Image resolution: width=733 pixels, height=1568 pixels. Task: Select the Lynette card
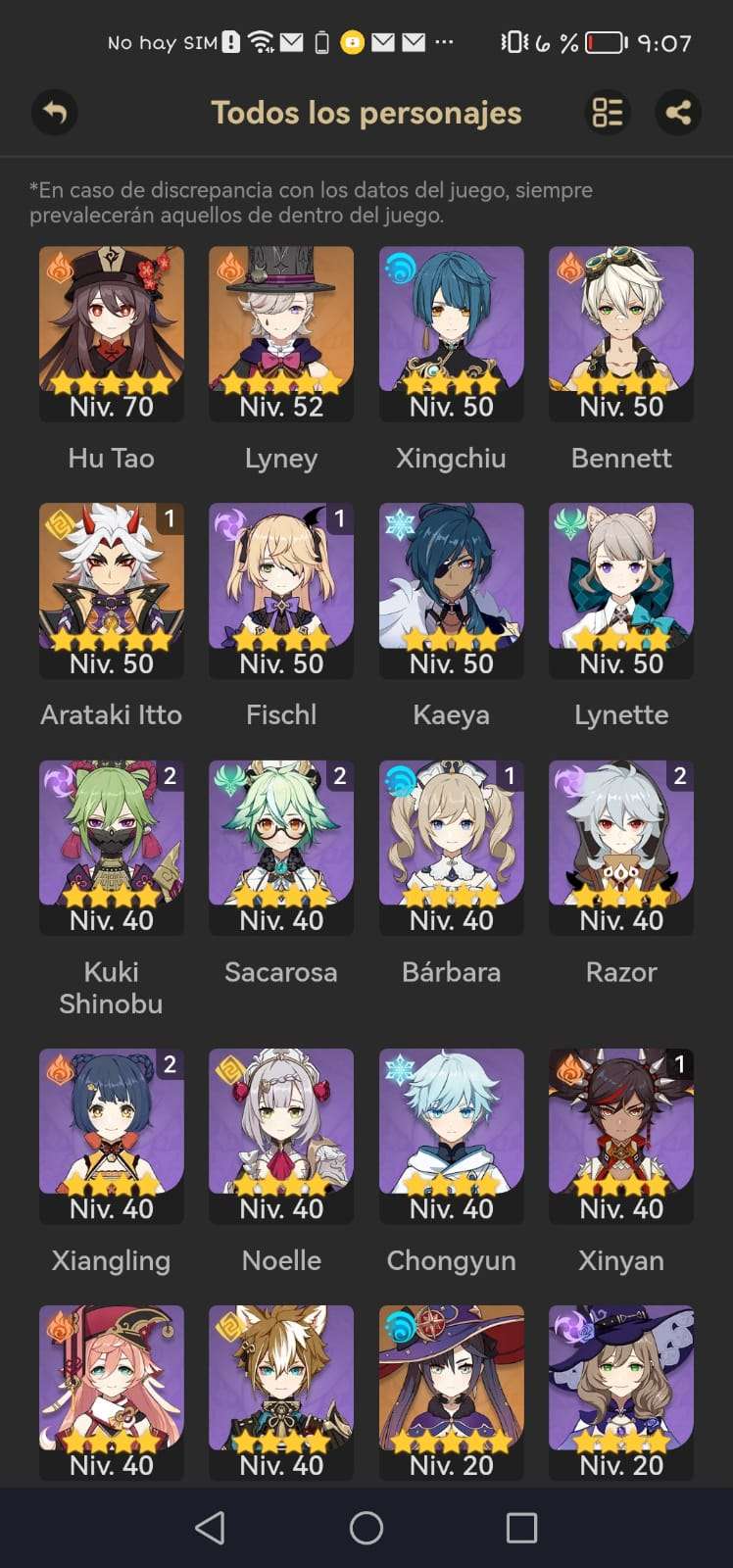pyautogui.click(x=621, y=590)
